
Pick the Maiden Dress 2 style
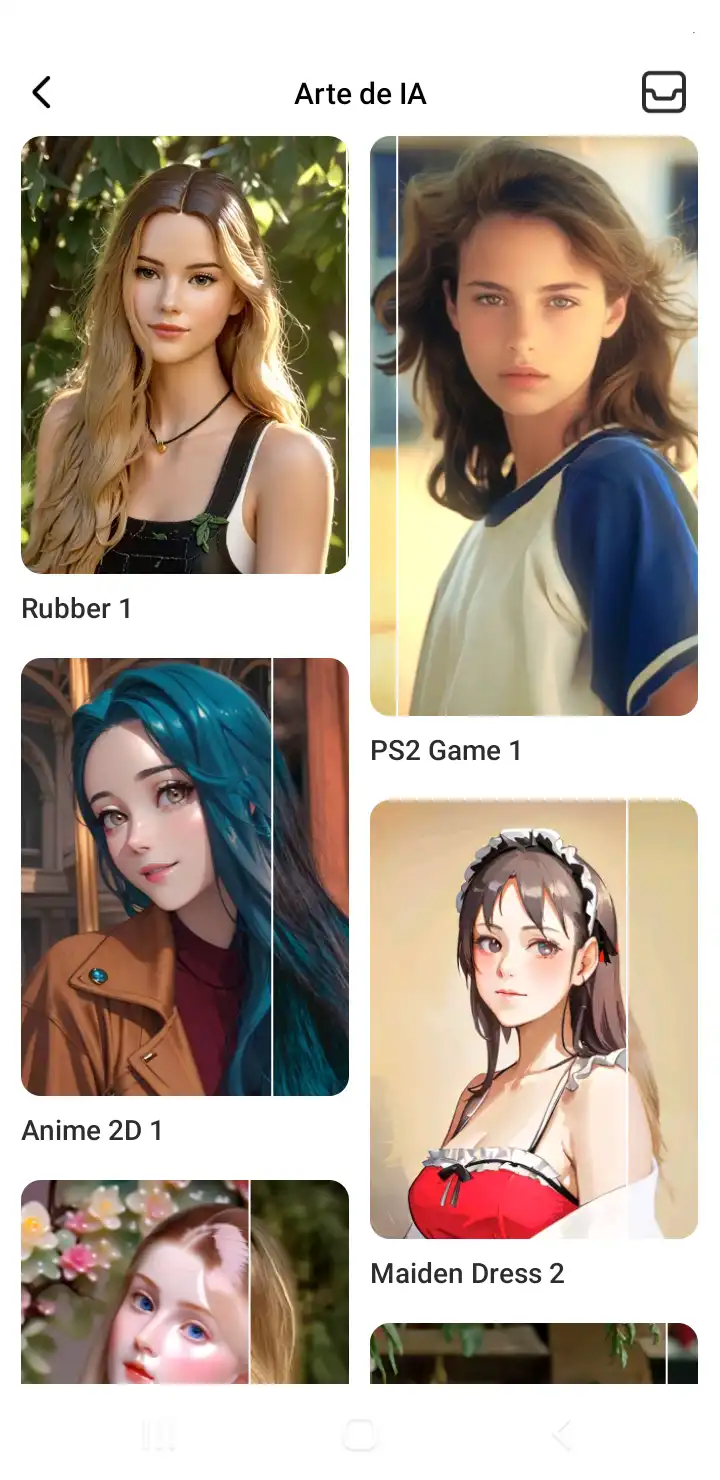(534, 1019)
